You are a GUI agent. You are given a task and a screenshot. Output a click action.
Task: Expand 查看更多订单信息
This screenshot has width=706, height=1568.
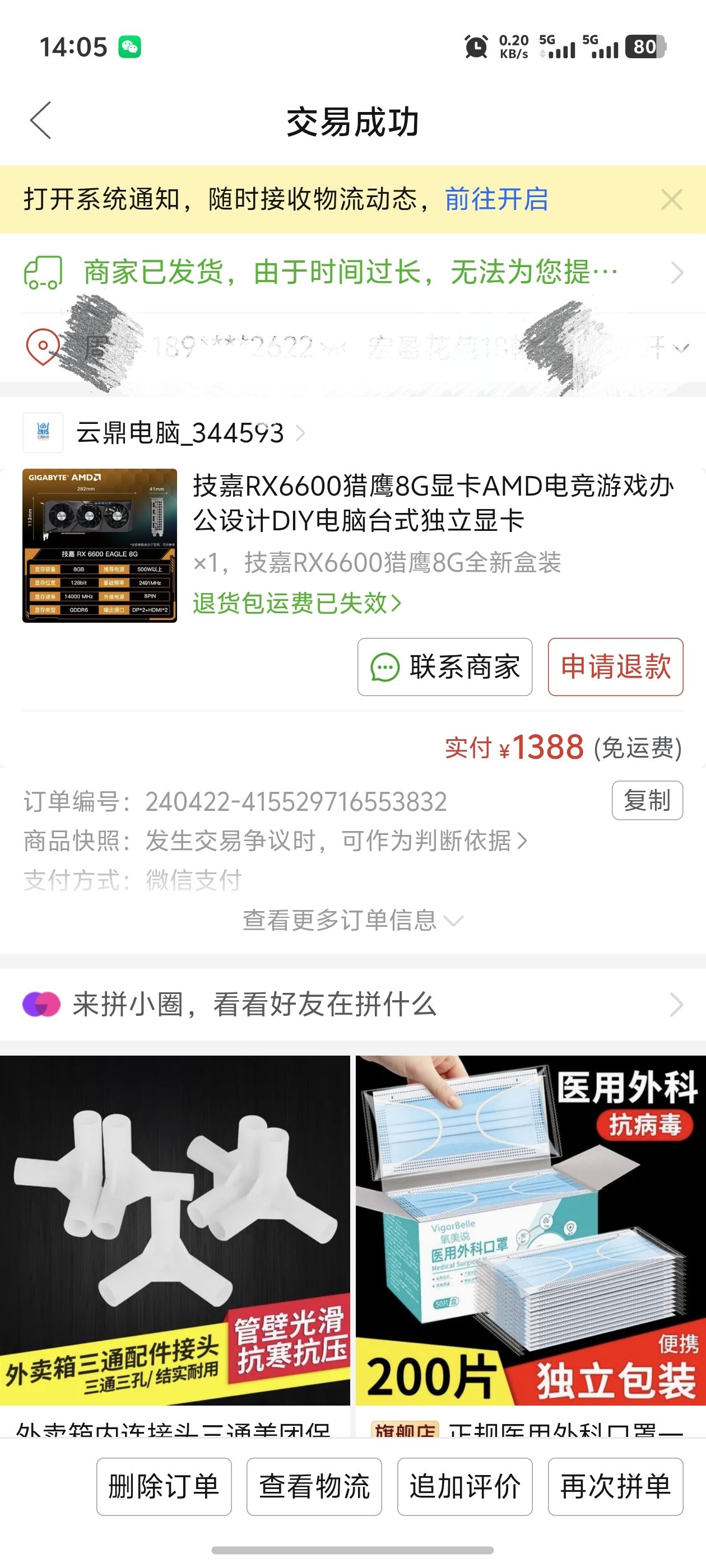pyautogui.click(x=352, y=920)
